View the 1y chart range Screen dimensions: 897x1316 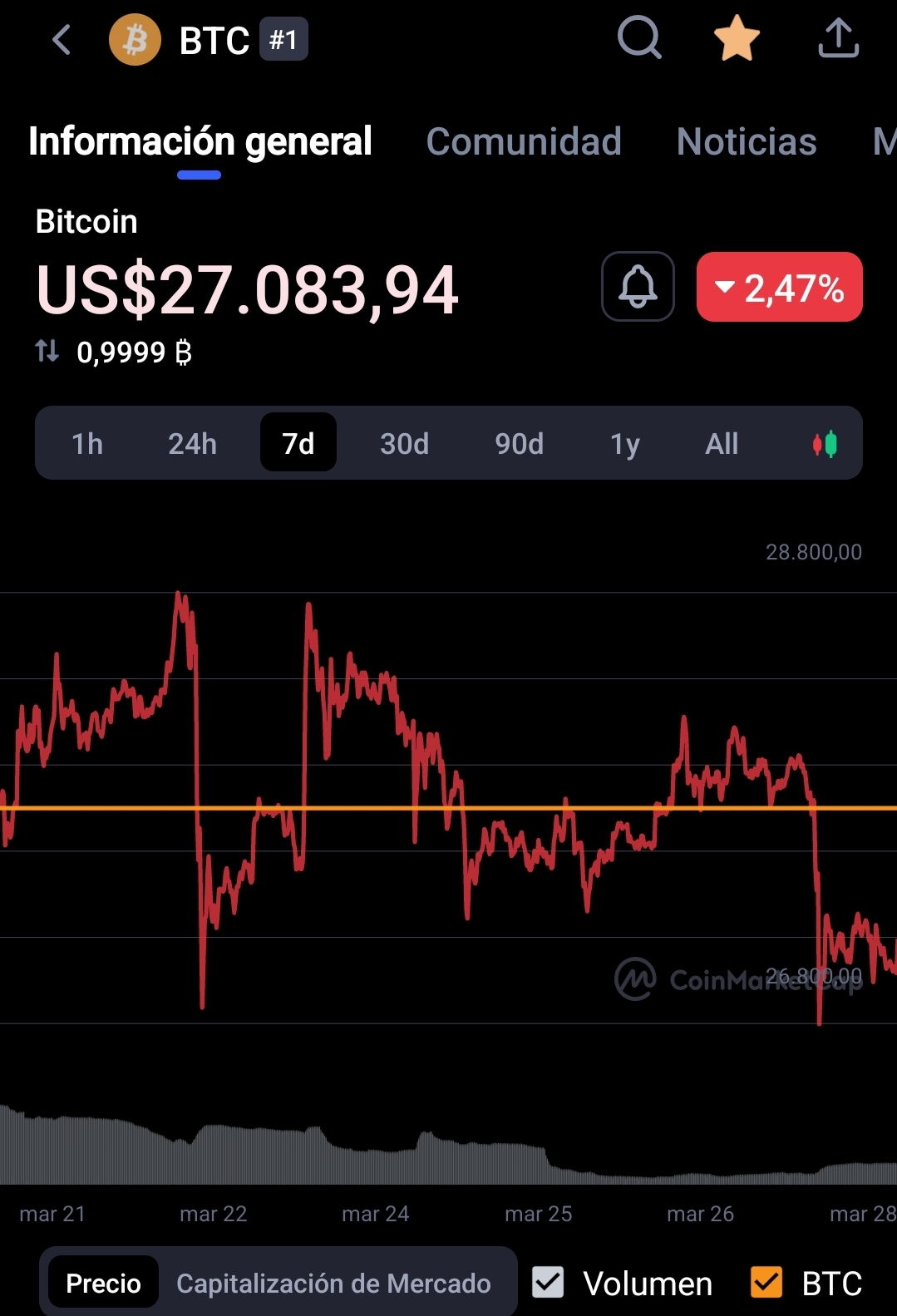pyautogui.click(x=624, y=443)
